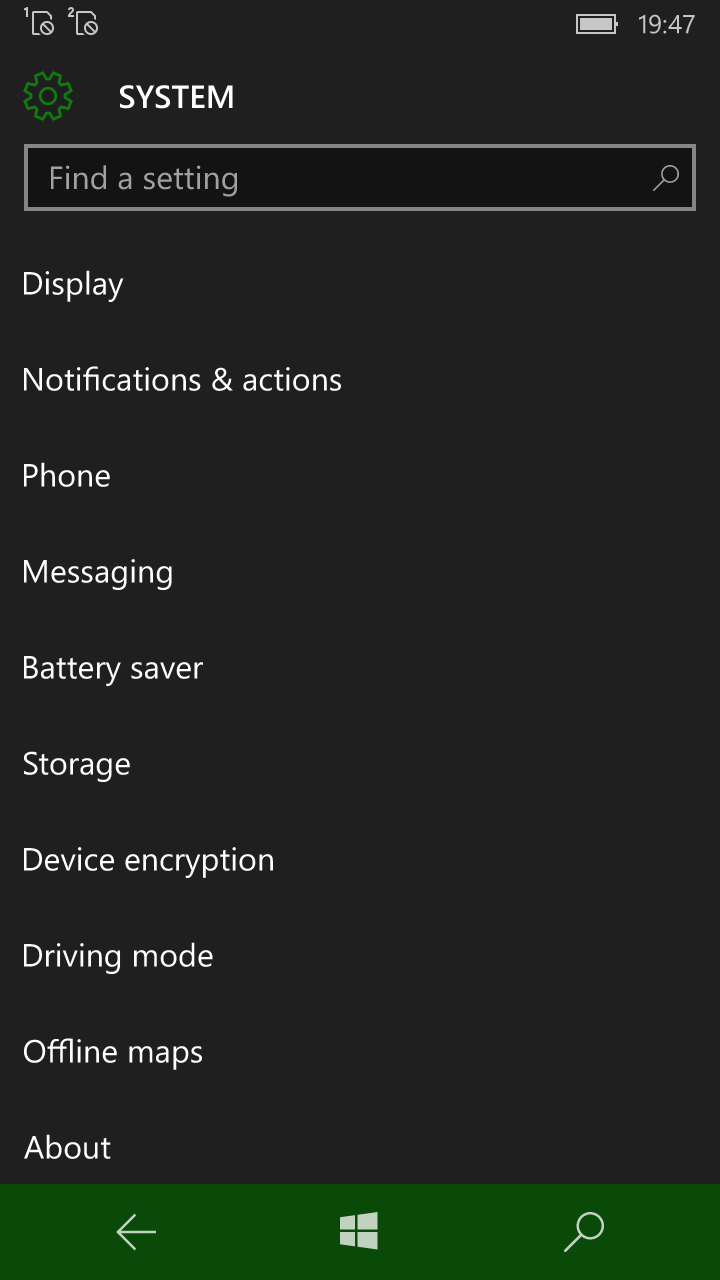The width and height of the screenshot is (720, 1280).
Task: Select Battery saver
Action: pos(360,668)
